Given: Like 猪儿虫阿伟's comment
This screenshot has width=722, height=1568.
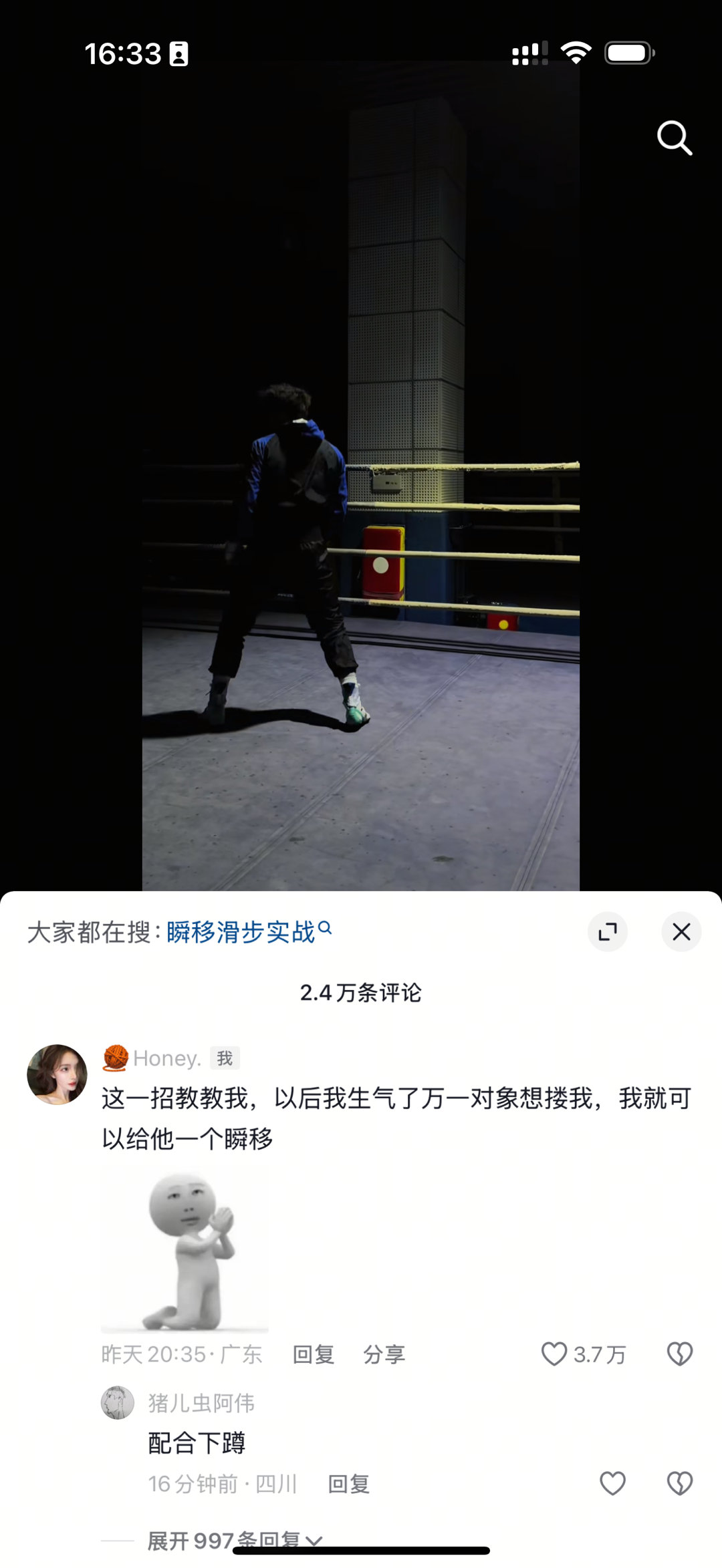Looking at the screenshot, I should click(x=612, y=1483).
